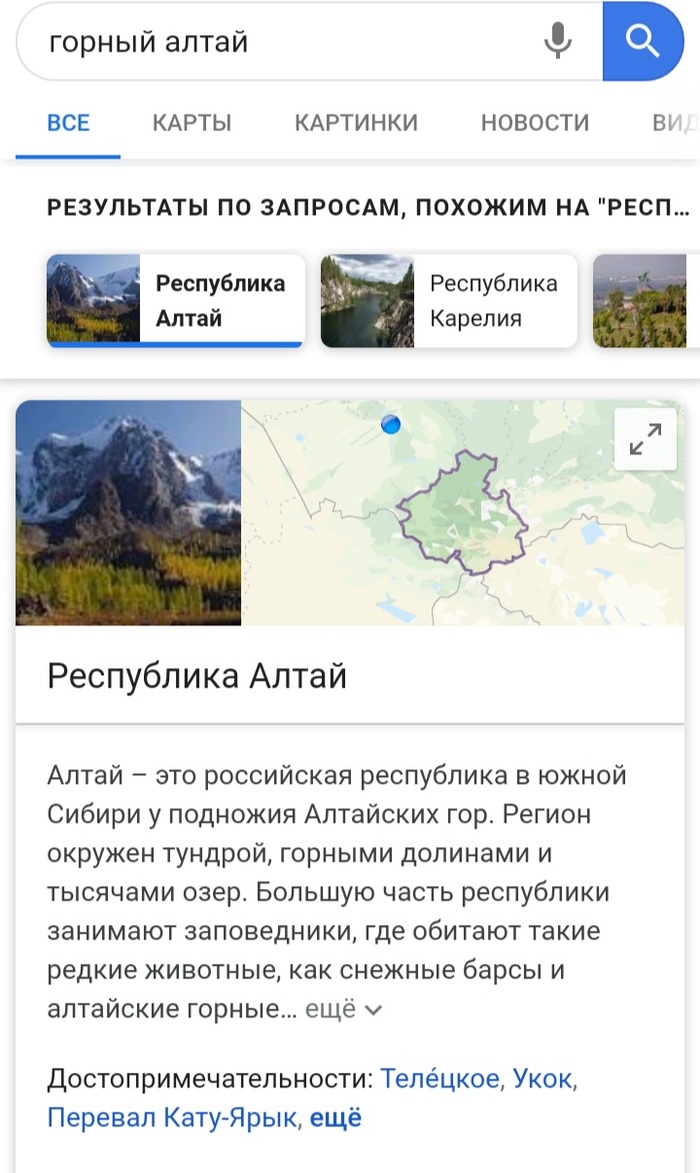The height and width of the screenshot is (1173, 700).
Task: Open the Новости tab
Action: pos(535,123)
